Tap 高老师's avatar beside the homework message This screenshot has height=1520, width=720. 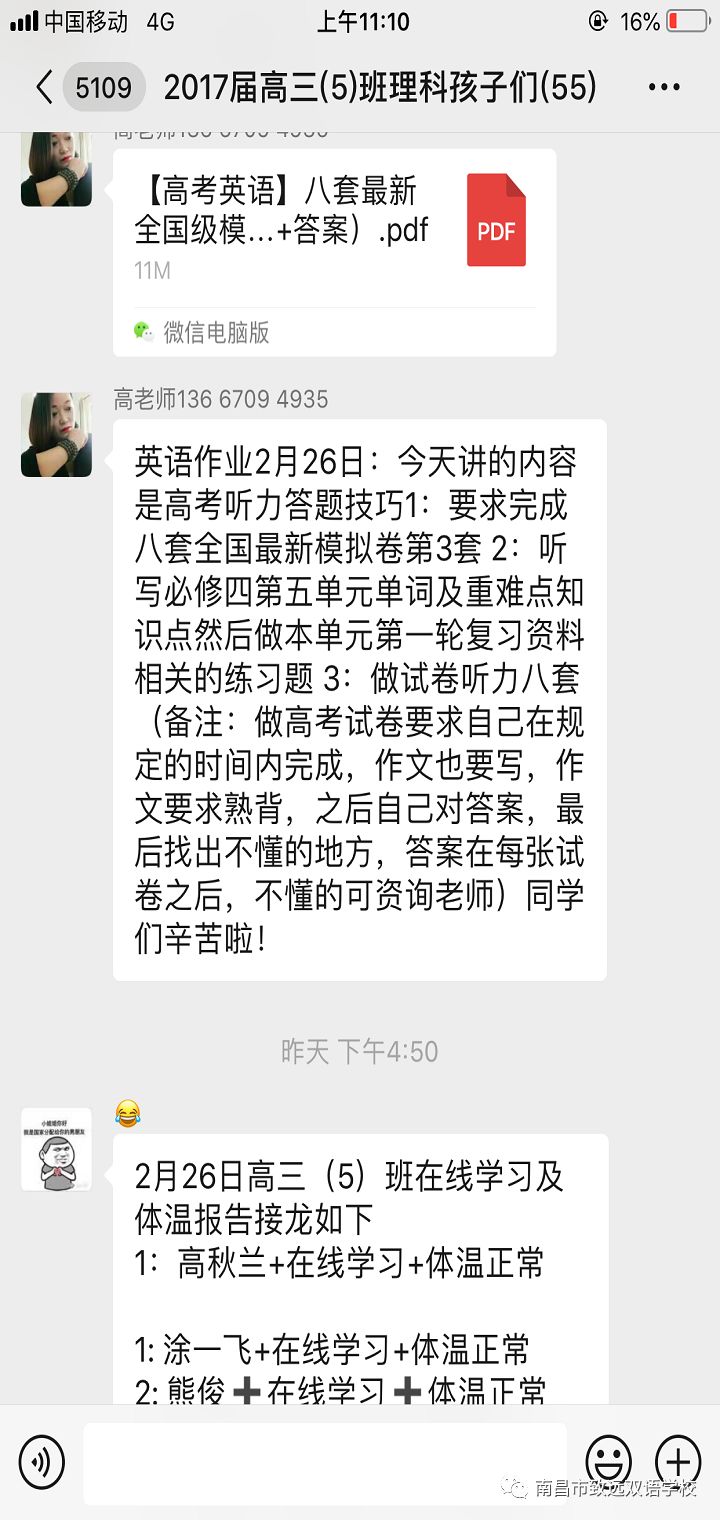(56, 435)
